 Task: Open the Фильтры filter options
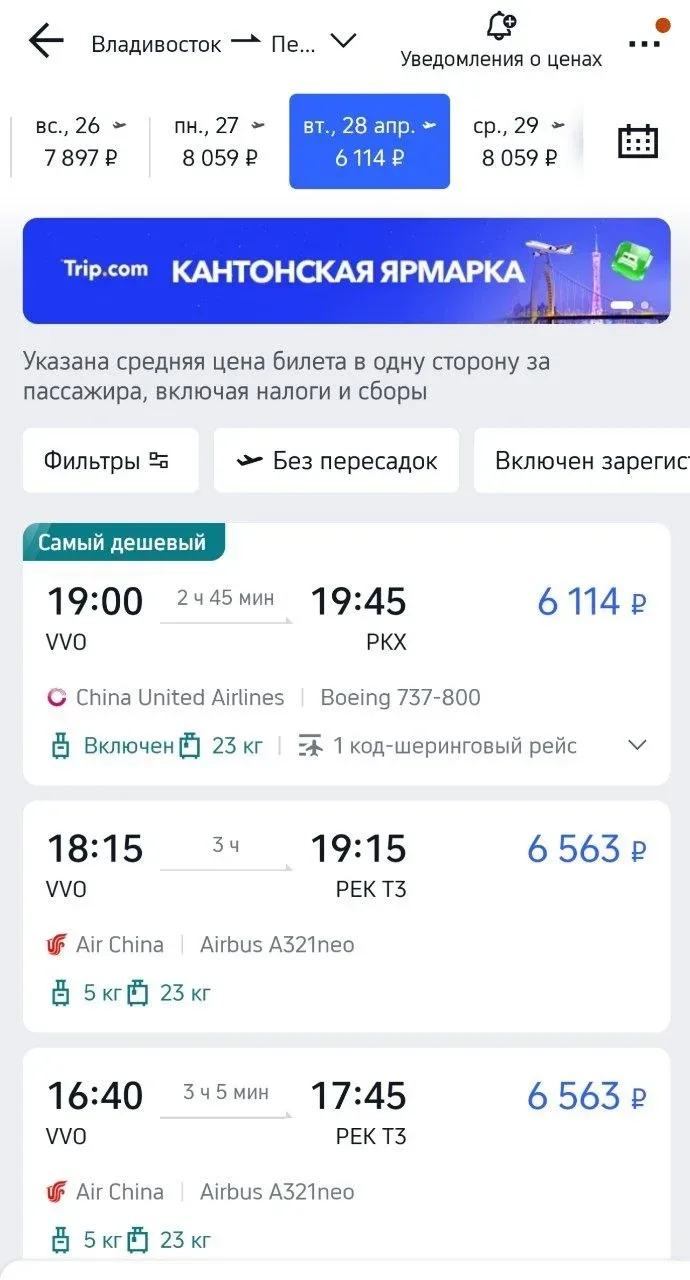point(110,461)
